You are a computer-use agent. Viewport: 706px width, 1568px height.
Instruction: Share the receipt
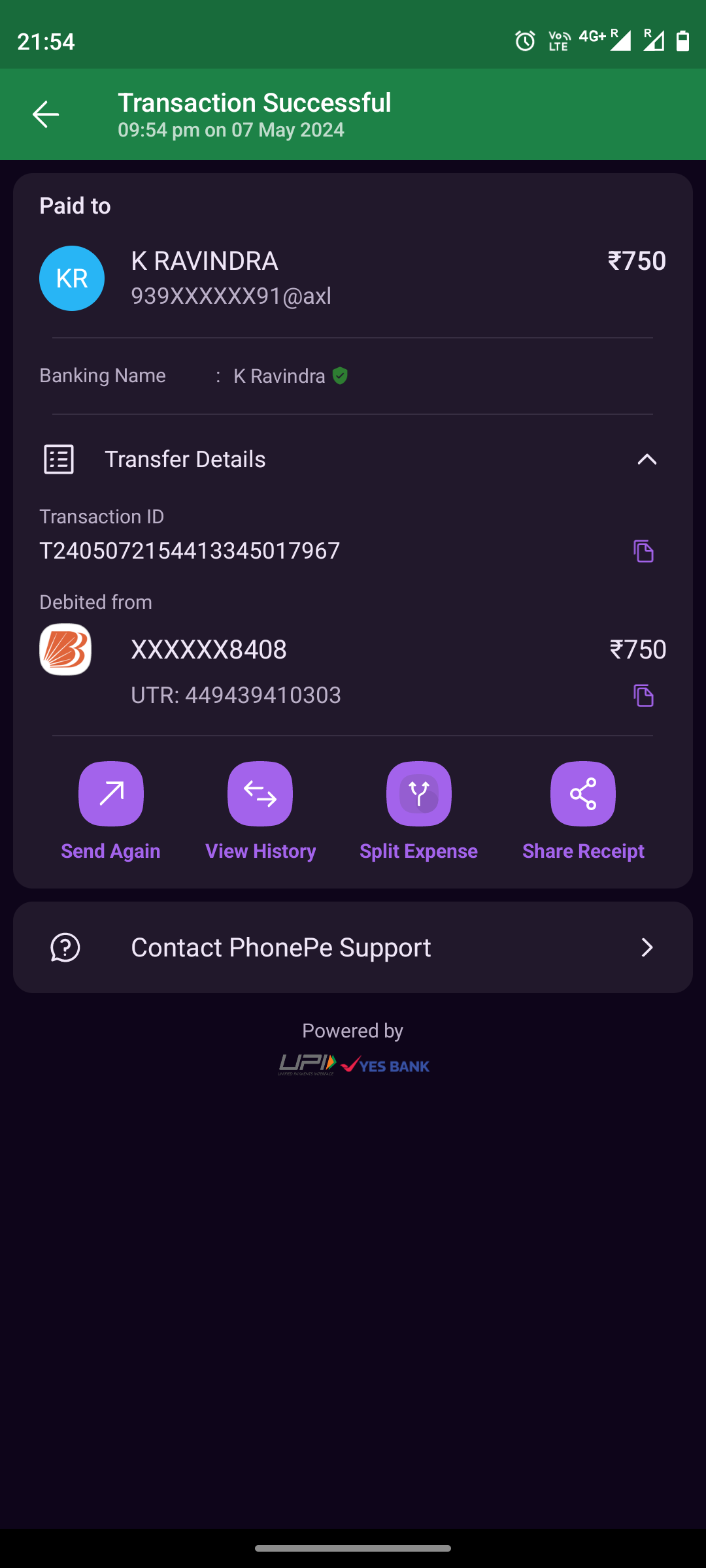point(583,794)
